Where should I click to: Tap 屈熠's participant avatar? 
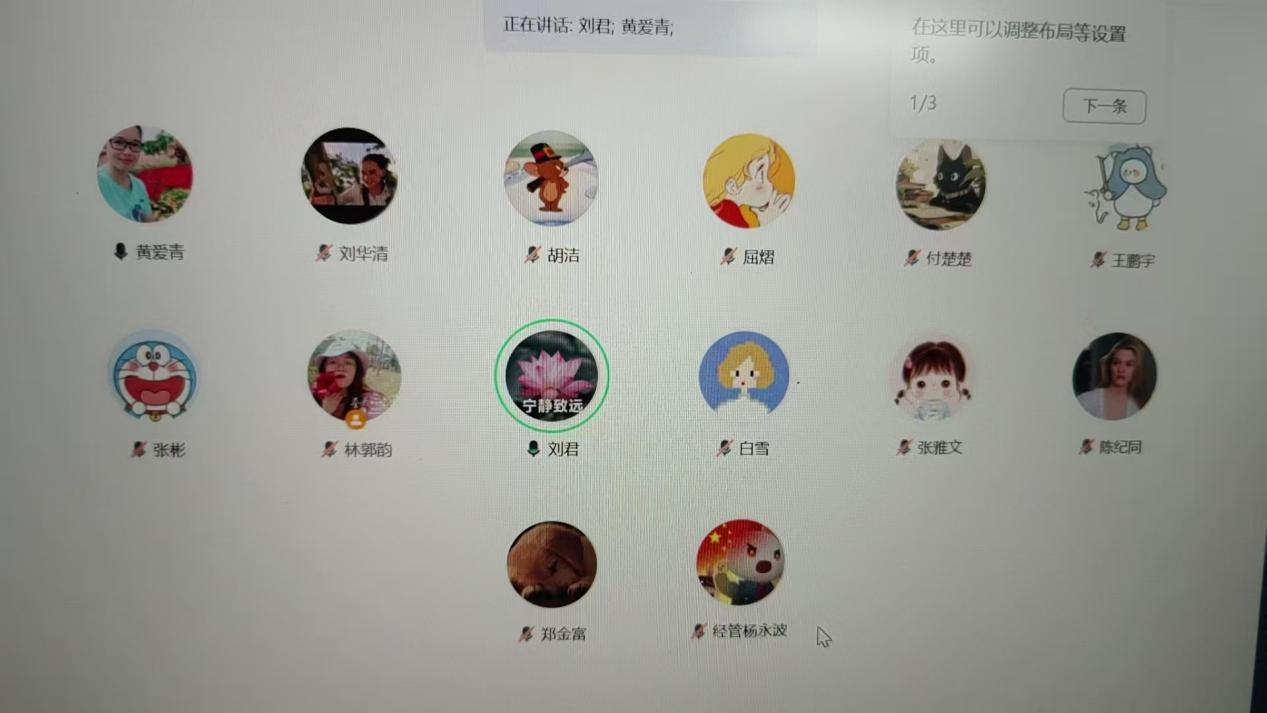(x=749, y=181)
